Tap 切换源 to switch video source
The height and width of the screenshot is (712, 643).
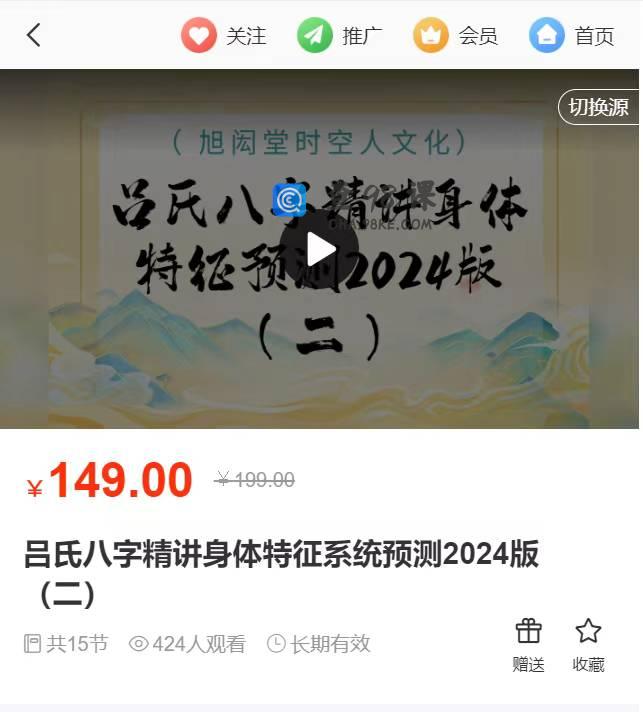[x=598, y=108]
